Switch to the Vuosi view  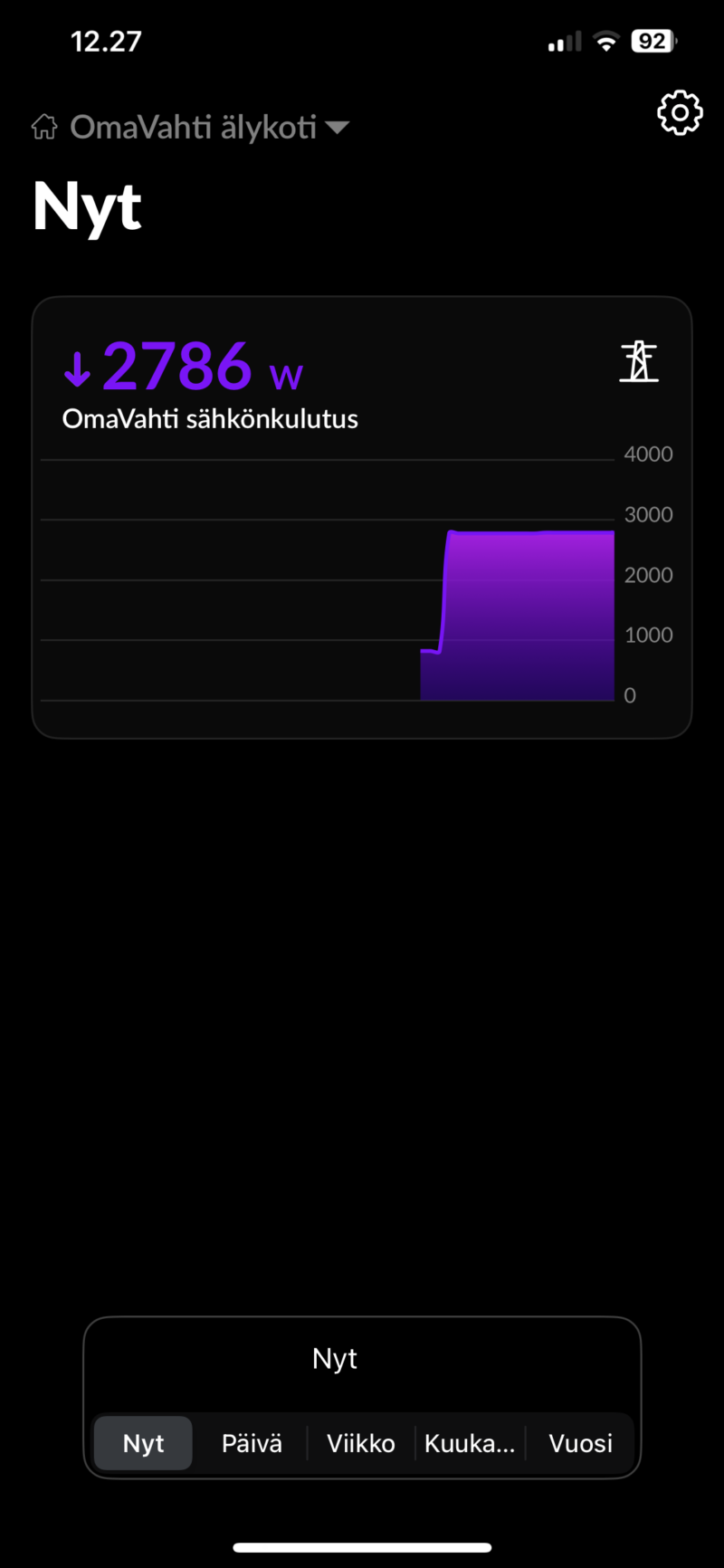[x=580, y=1443]
